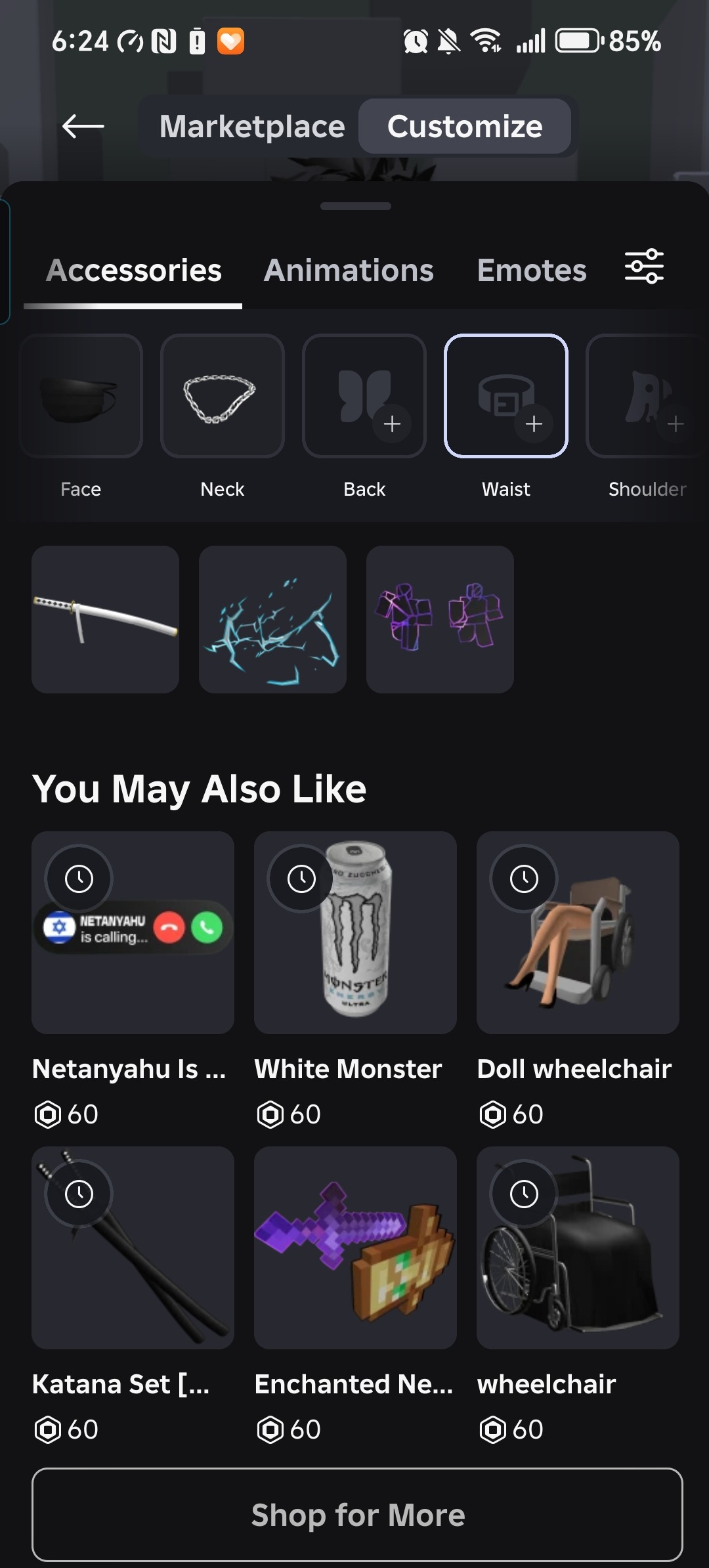View the black wheelchair item

578,1248
